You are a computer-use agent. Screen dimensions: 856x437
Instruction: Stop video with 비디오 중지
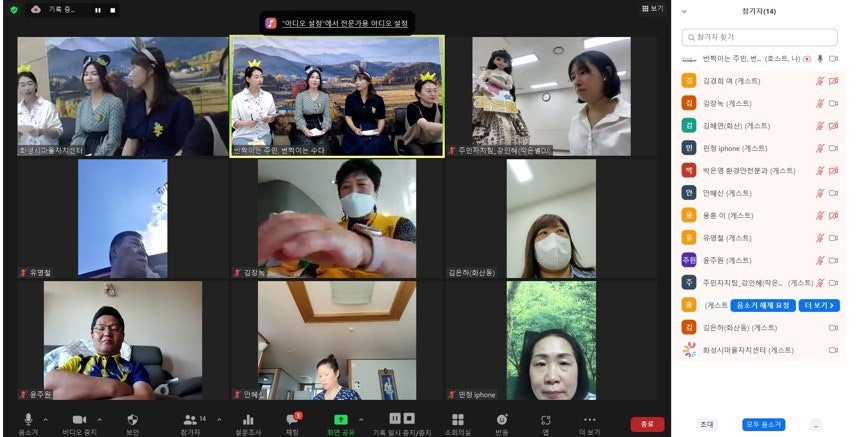click(78, 422)
